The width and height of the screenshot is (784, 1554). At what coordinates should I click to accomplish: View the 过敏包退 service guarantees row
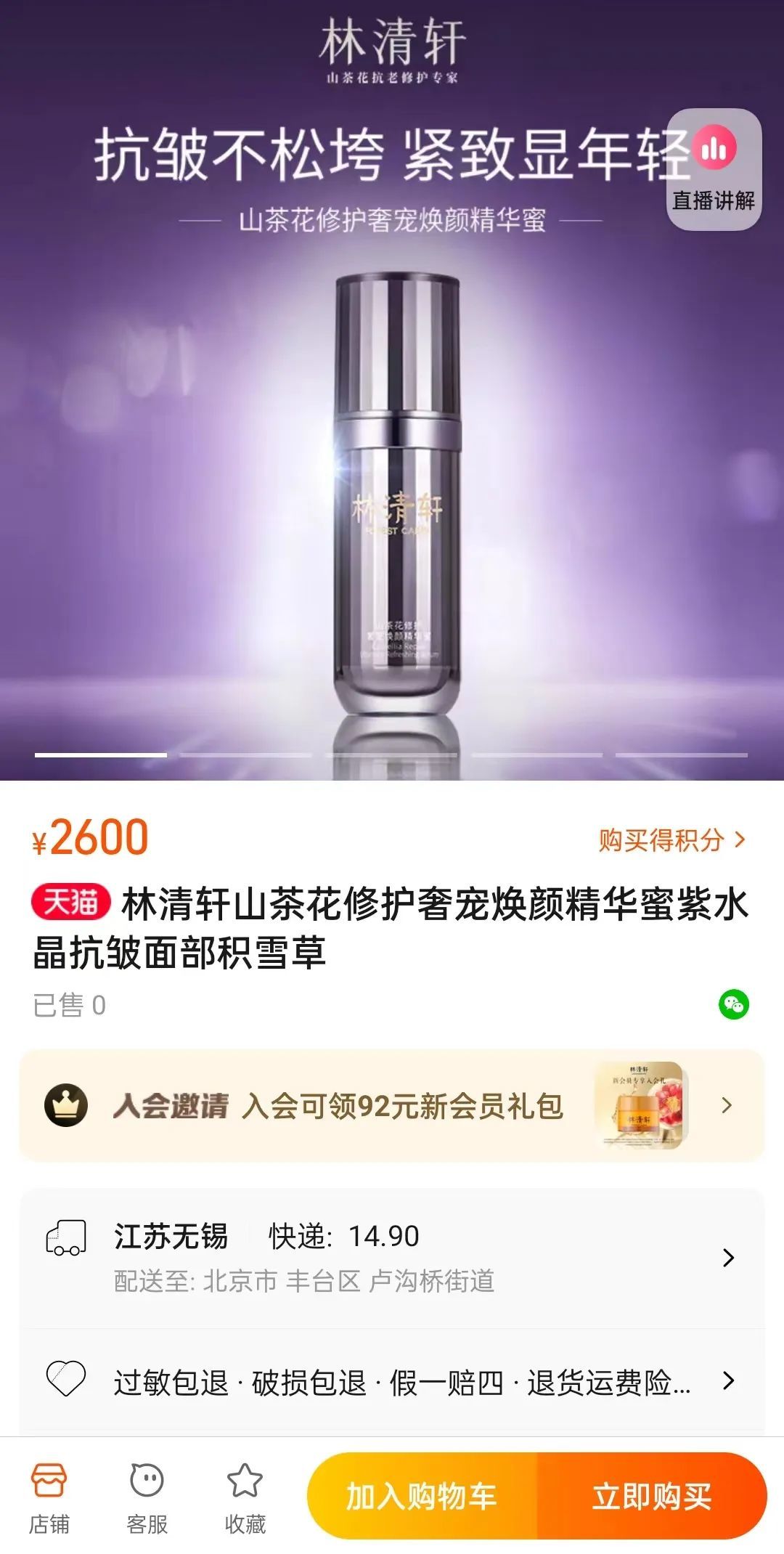pos(392,1382)
